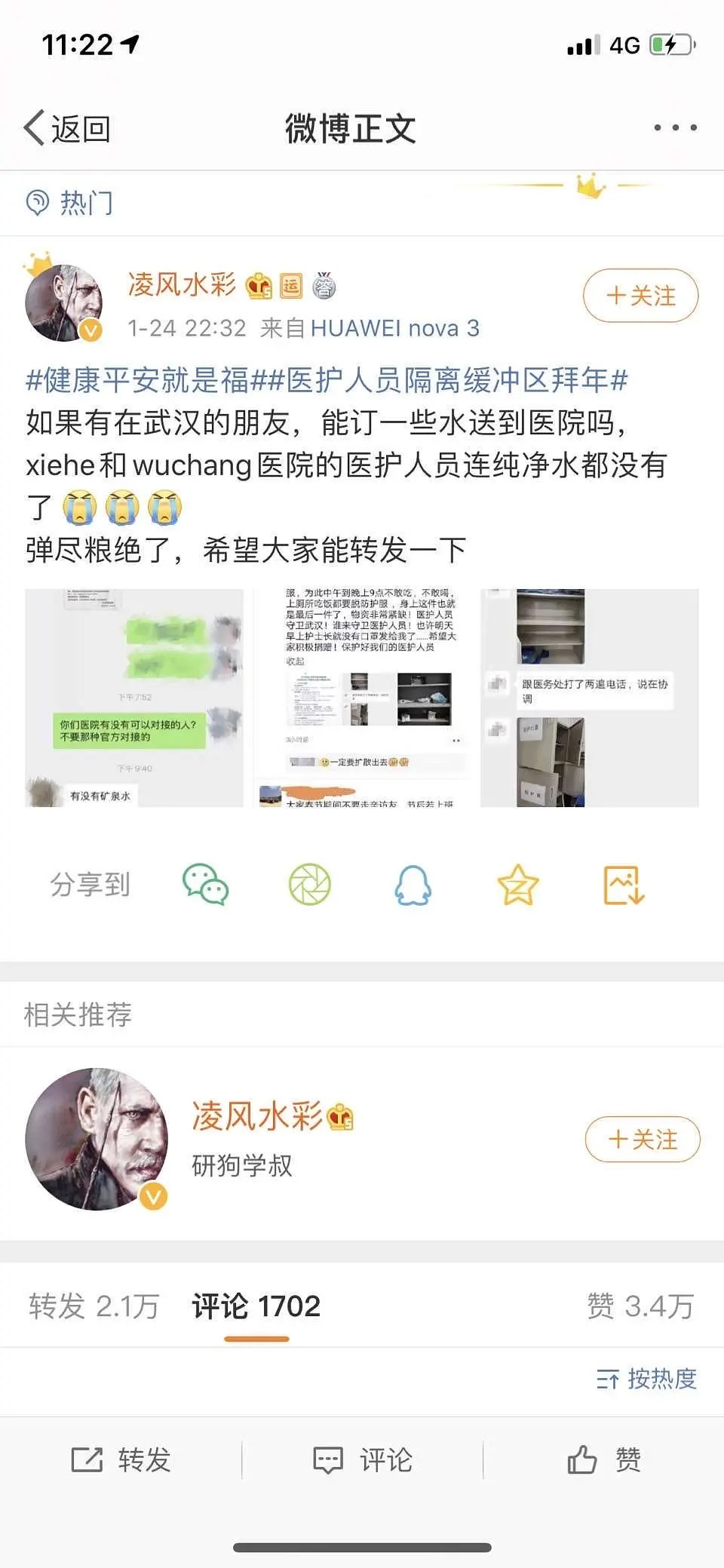Switch to the 转发 2.1万 tab
The width and height of the screenshot is (724, 1568).
pyautogui.click(x=94, y=1306)
